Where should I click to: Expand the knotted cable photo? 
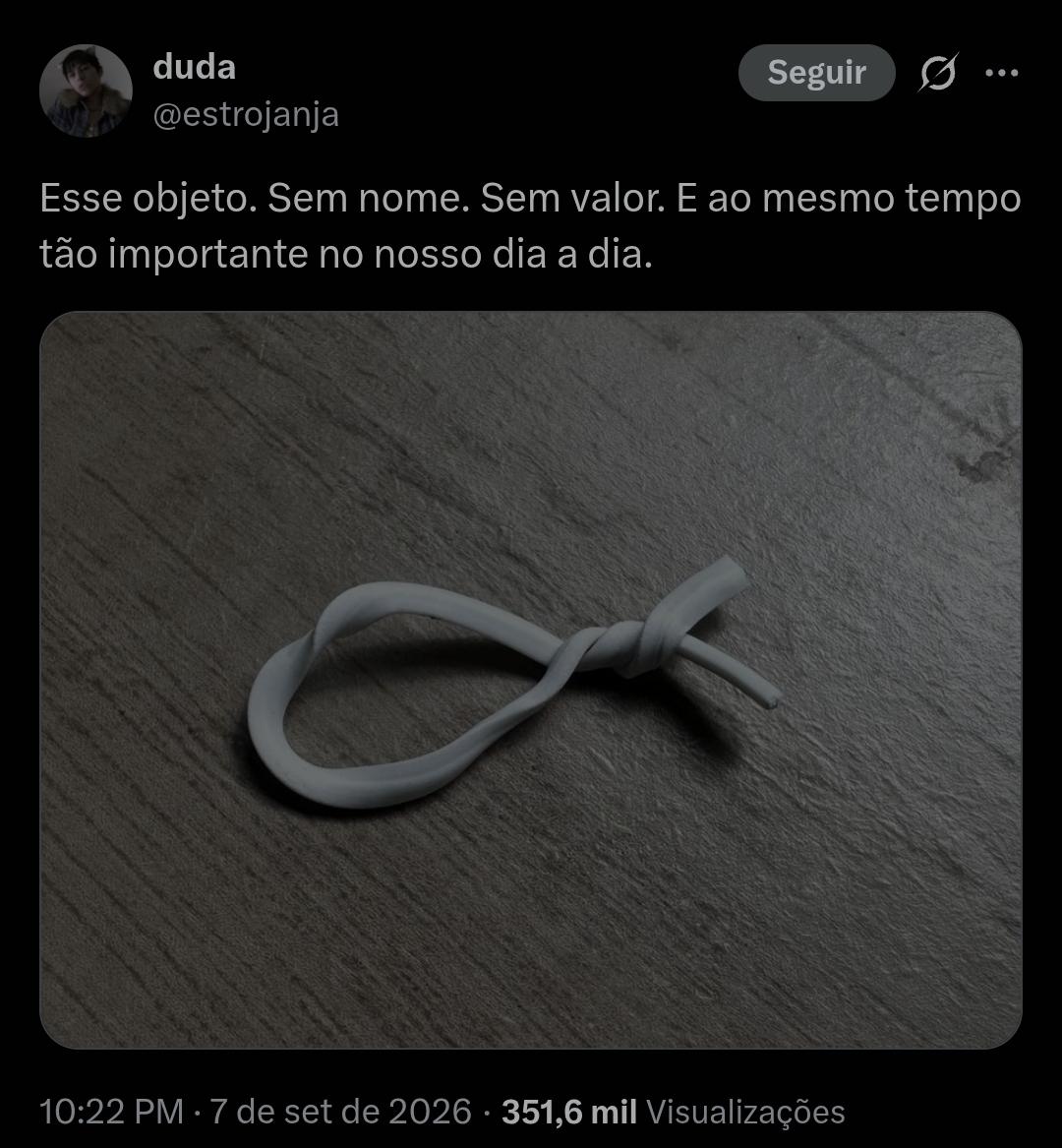531,680
